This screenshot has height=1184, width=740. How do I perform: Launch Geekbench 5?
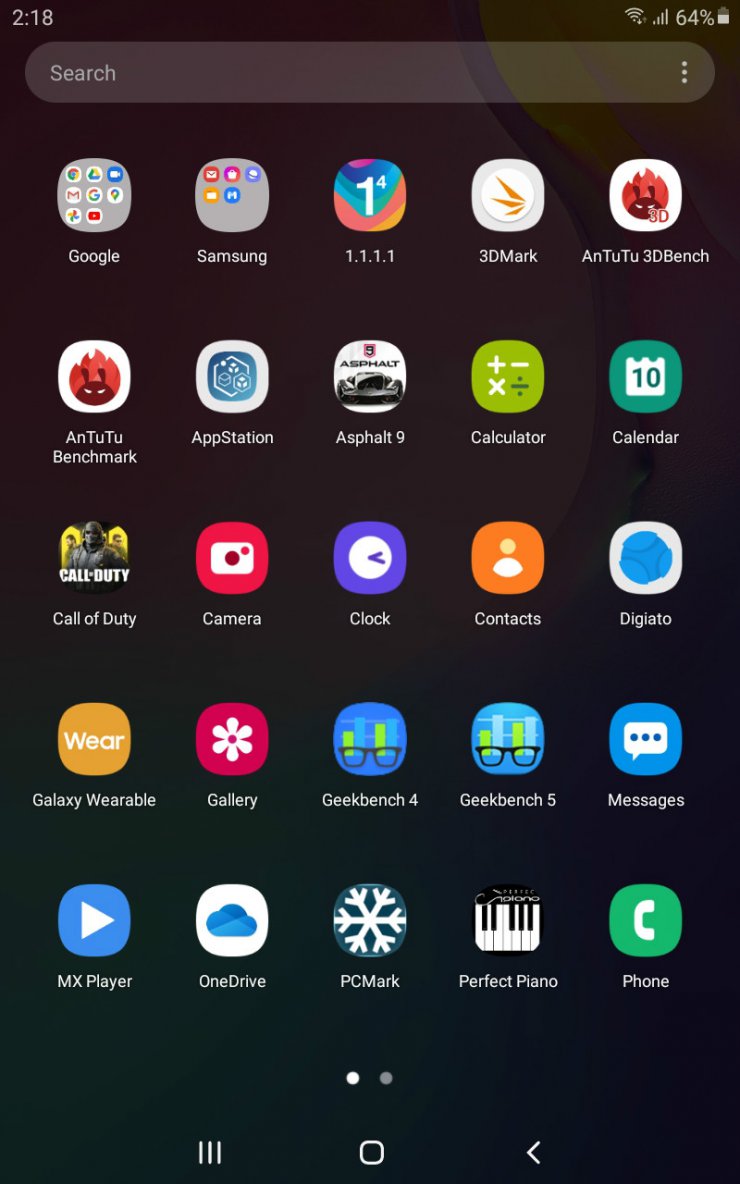click(x=508, y=739)
